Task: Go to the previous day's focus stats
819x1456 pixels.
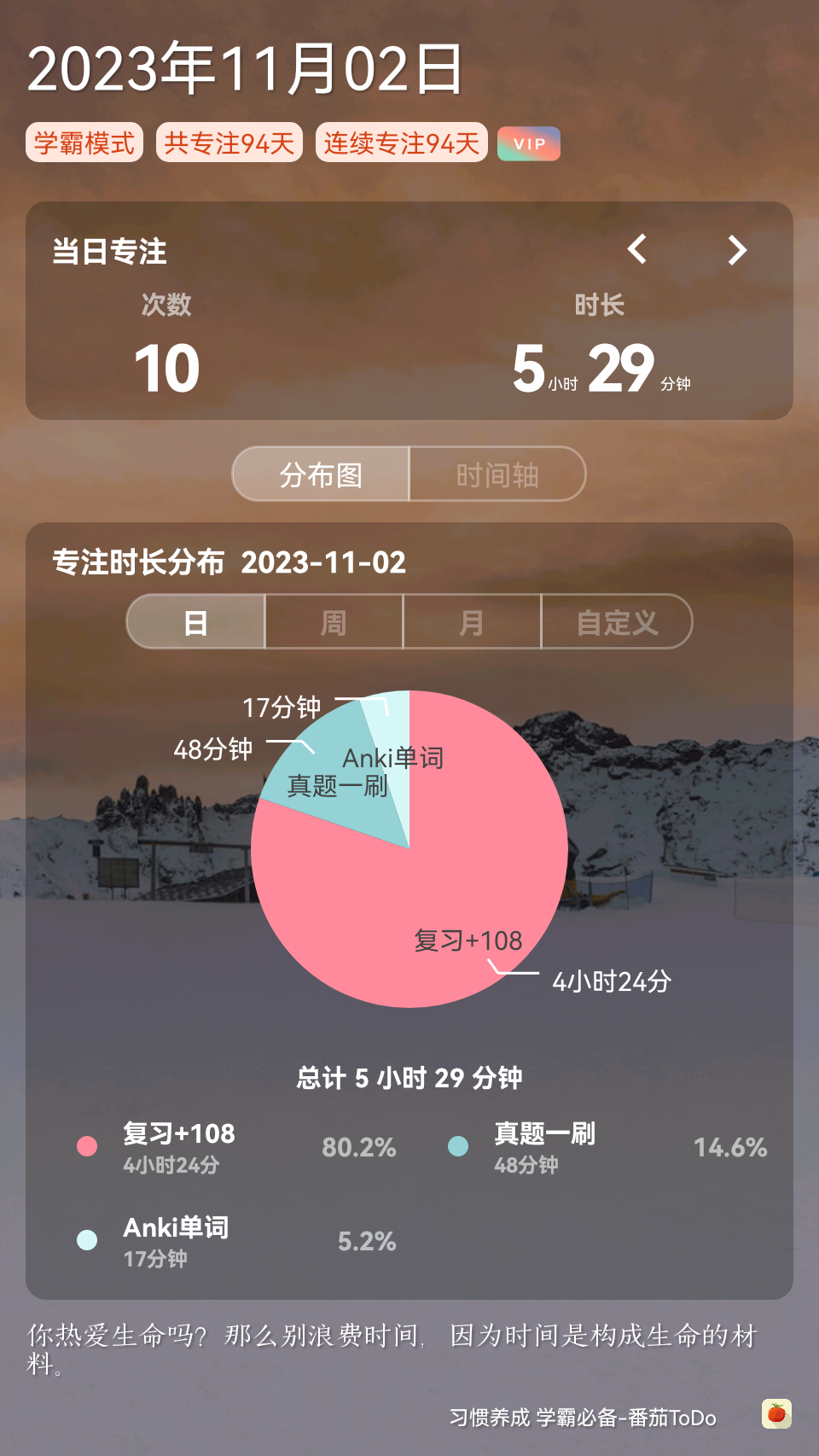Action: point(637,250)
